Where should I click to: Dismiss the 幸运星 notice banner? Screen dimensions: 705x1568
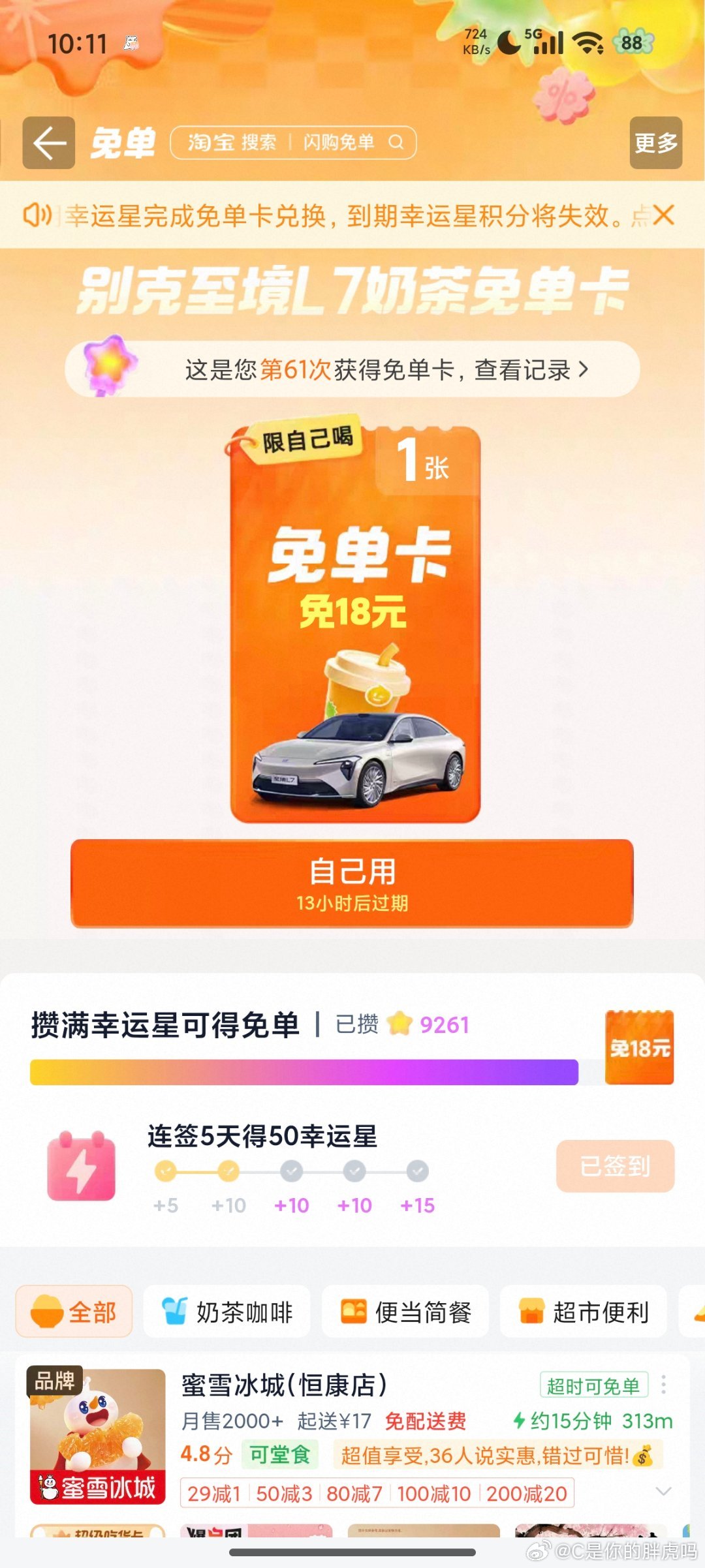pos(663,215)
